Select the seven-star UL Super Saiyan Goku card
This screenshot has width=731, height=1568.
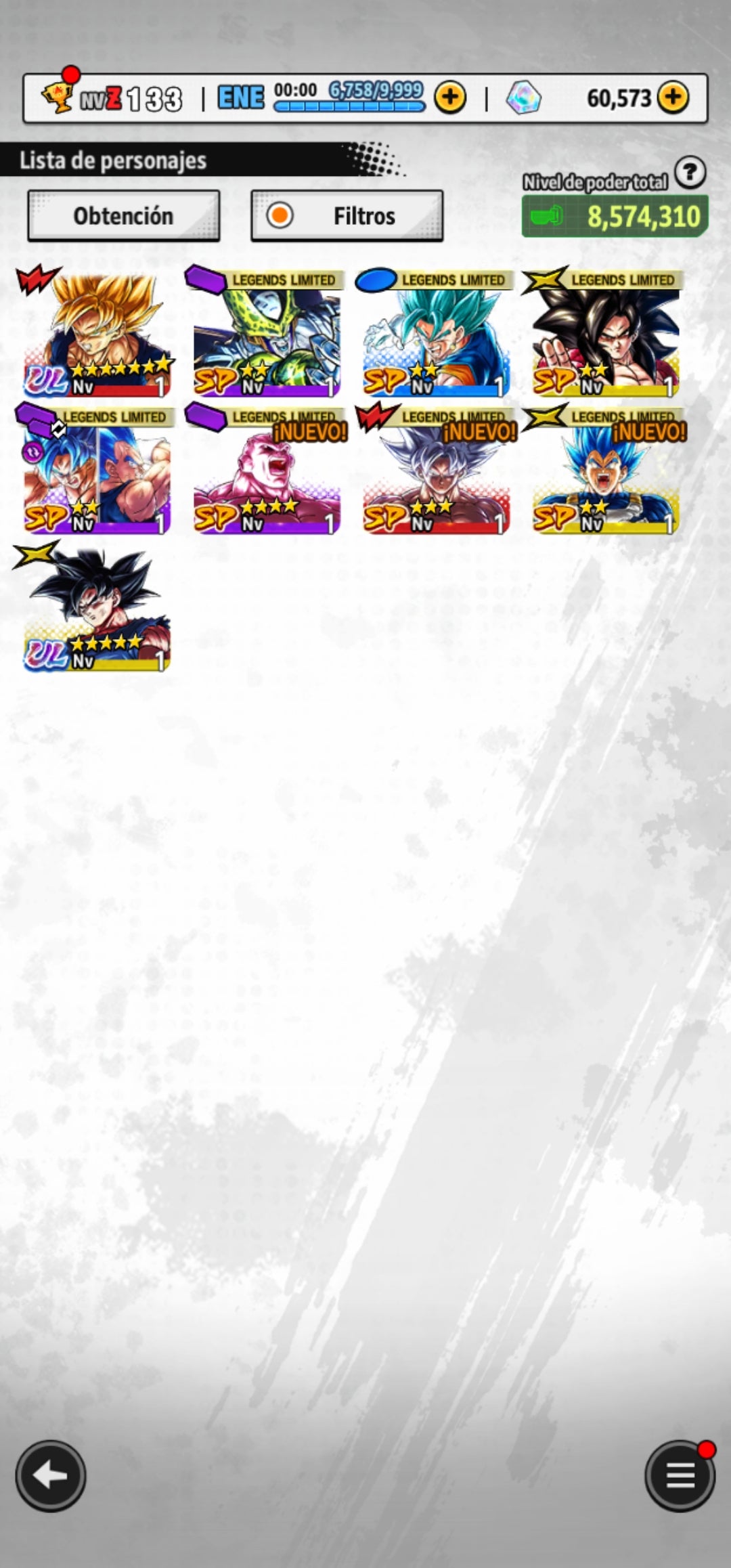[97, 333]
